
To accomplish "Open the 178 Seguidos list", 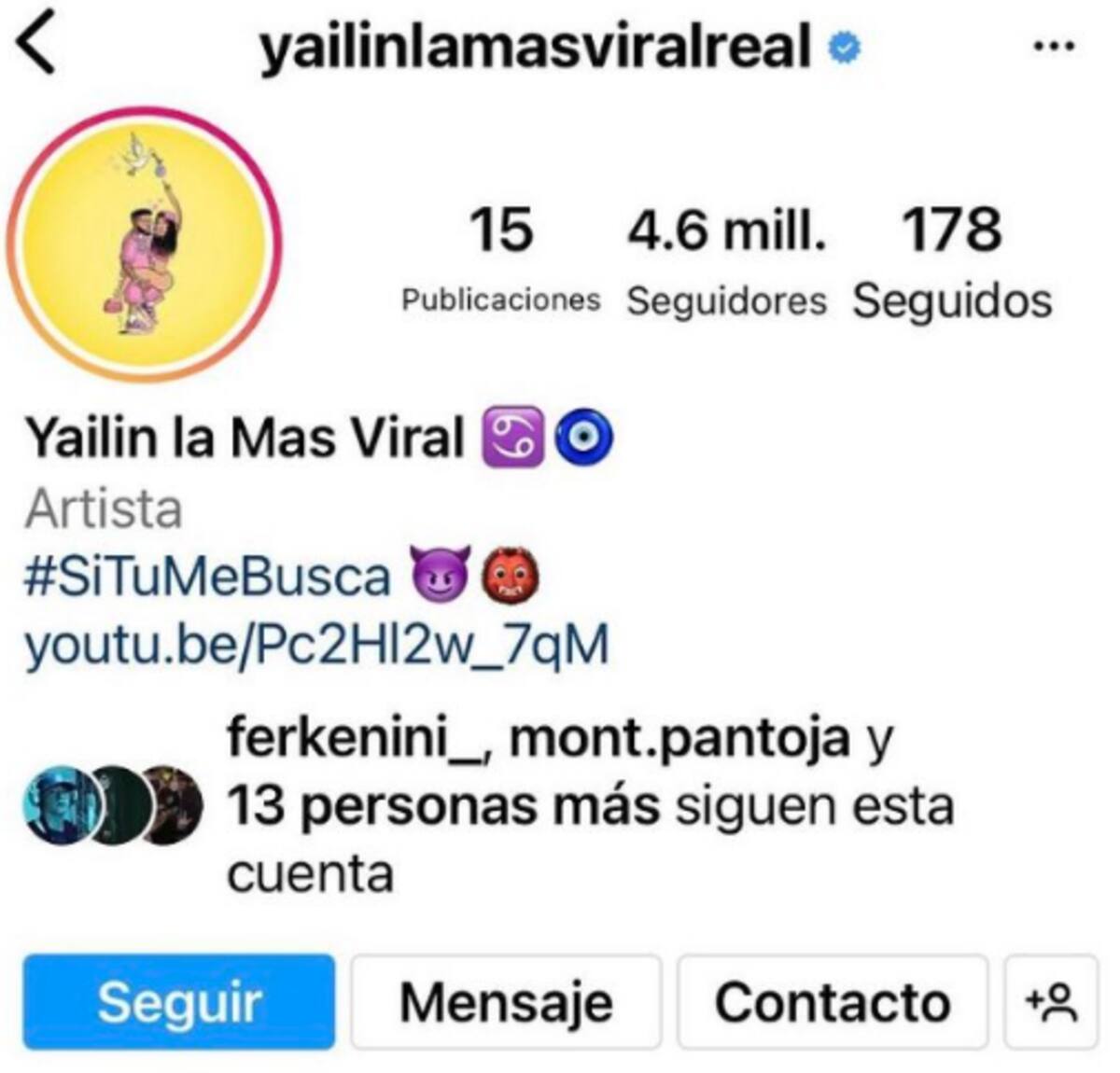I will tap(951, 259).
